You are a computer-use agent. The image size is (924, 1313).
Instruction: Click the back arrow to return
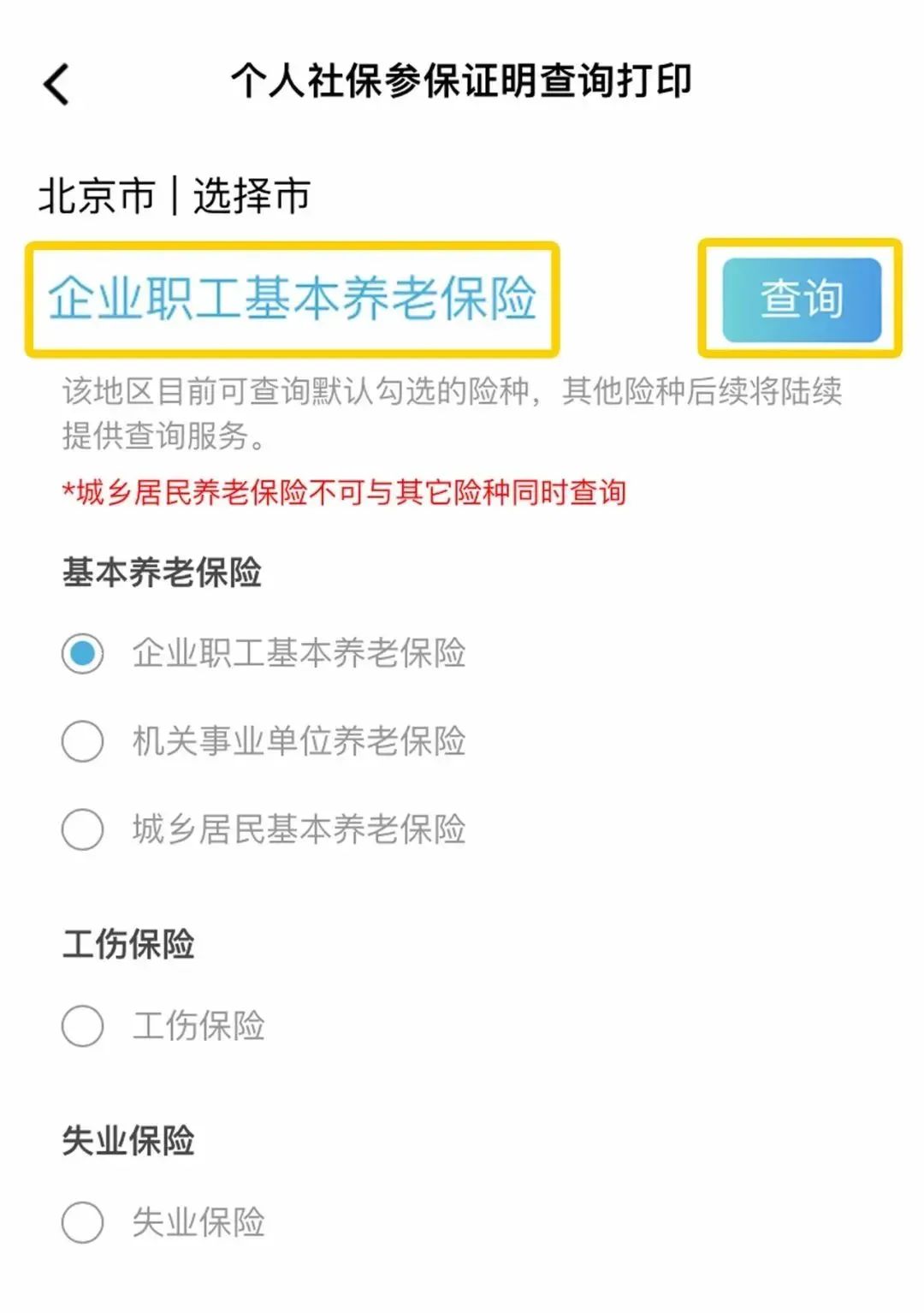coord(56,84)
